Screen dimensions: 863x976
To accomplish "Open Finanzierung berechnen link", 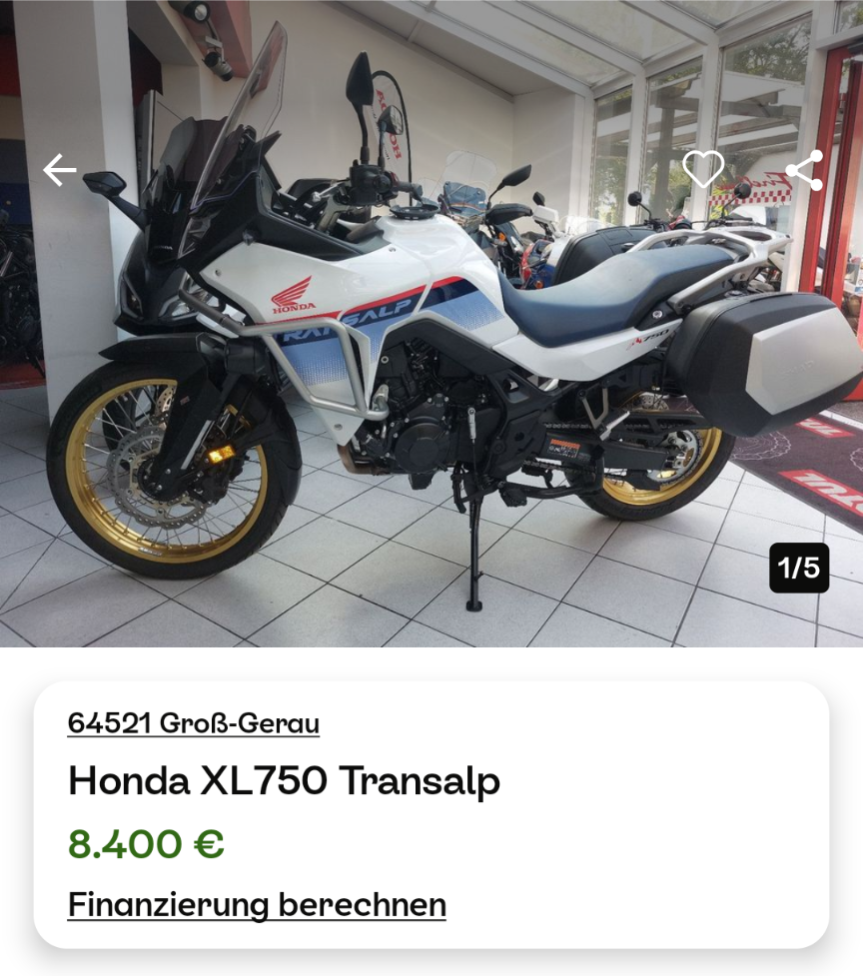I will click(x=257, y=905).
